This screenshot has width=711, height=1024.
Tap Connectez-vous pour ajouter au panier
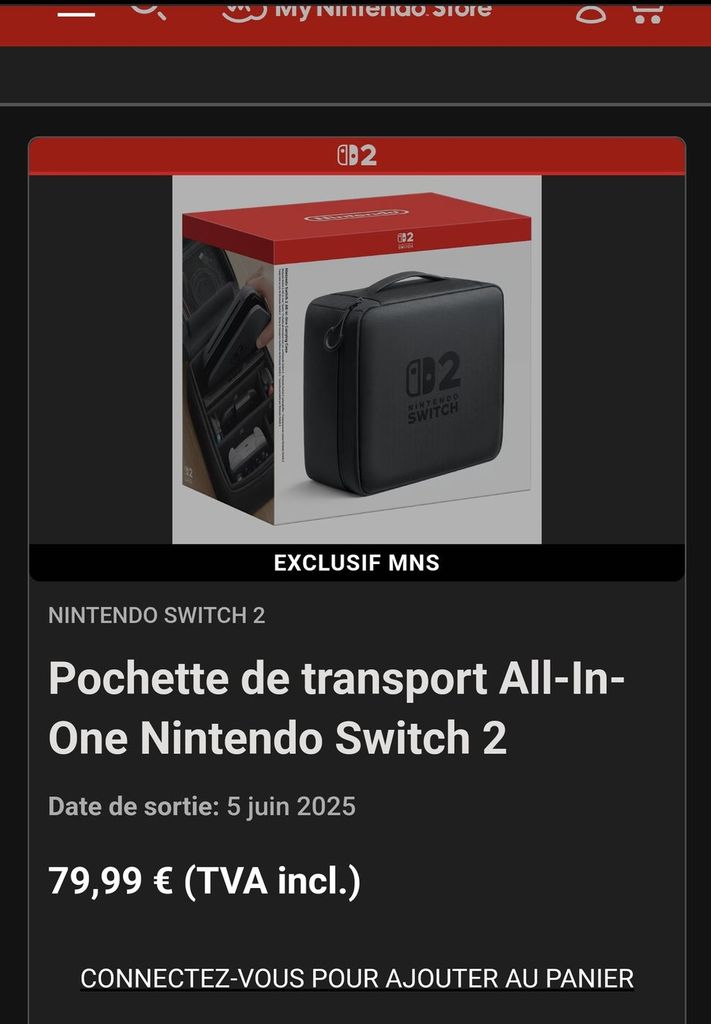[x=357, y=978]
